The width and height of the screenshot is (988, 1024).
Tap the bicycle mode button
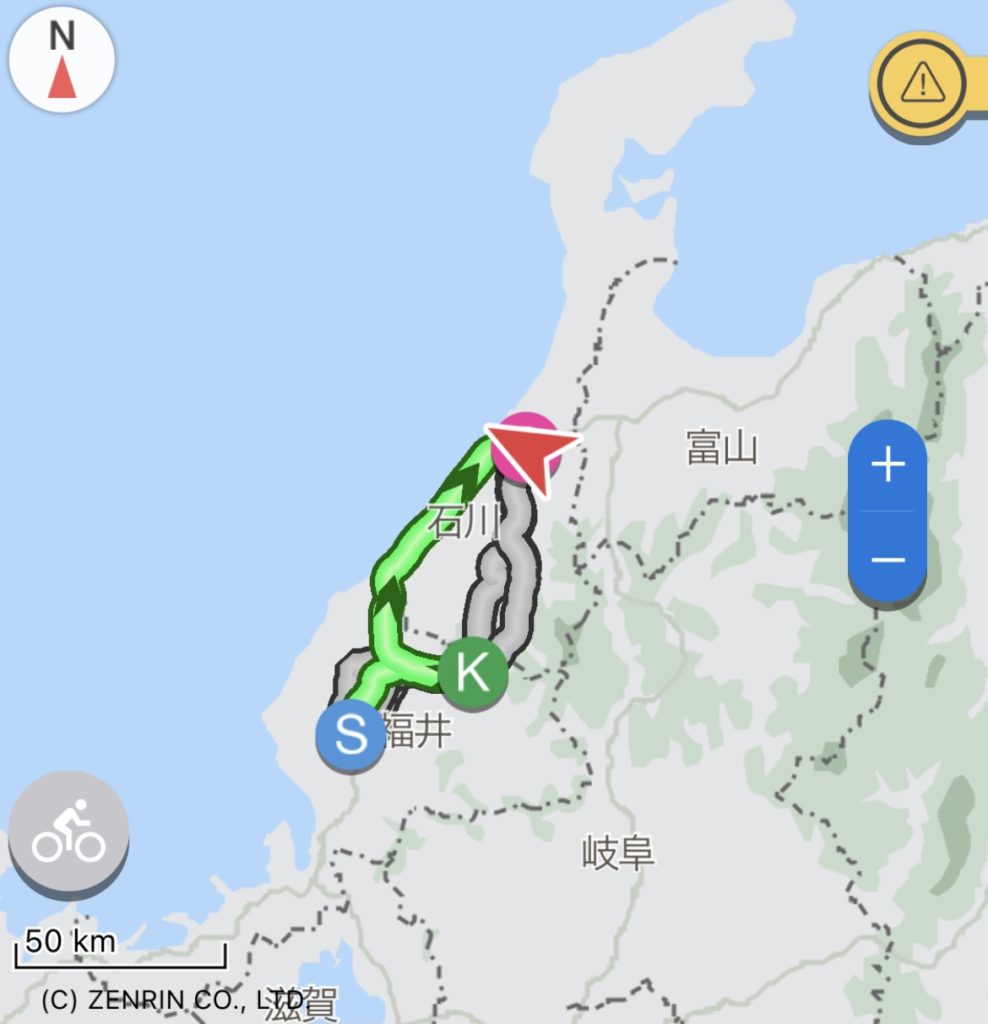[68, 831]
